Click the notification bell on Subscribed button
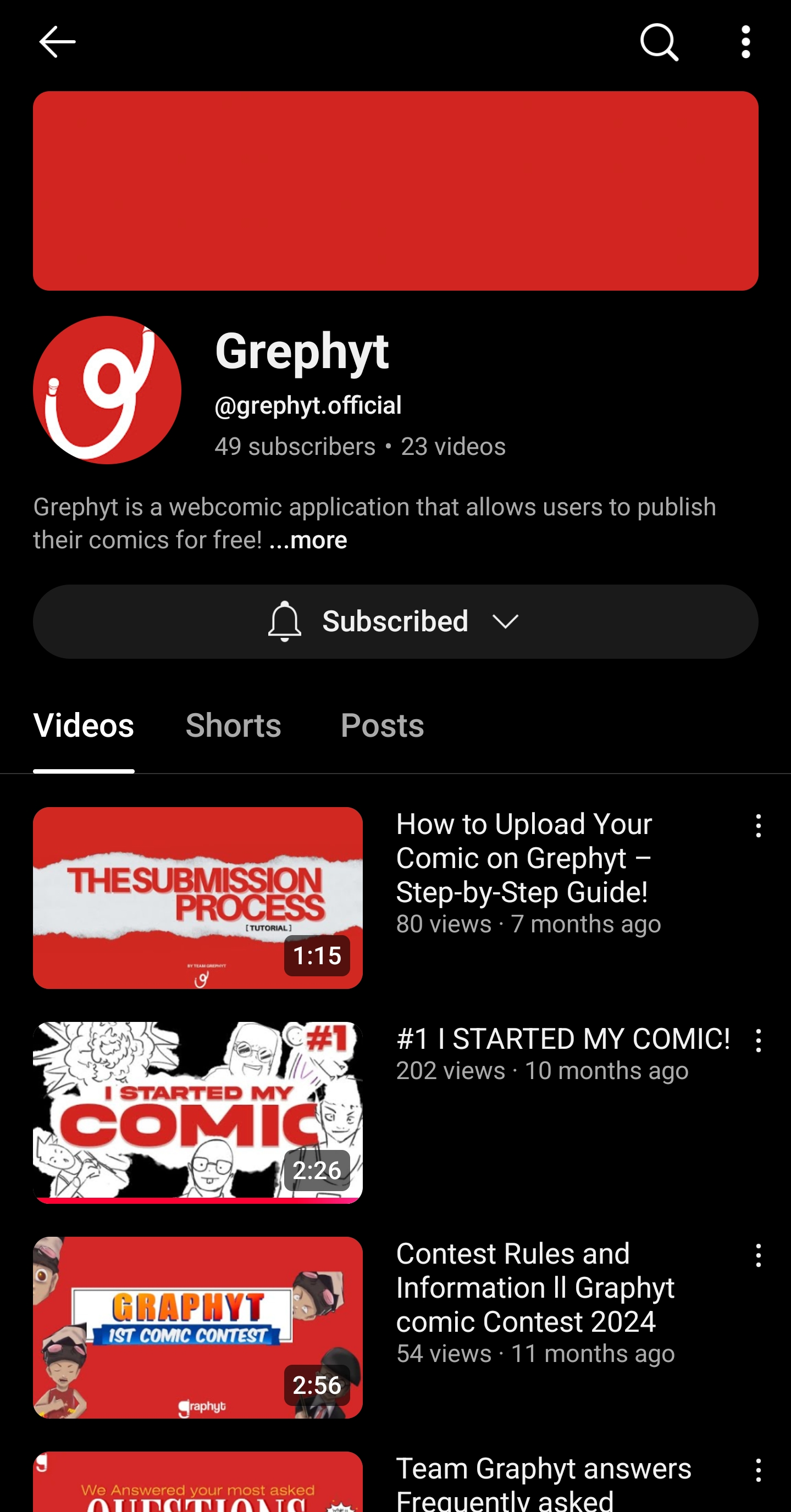 285,621
